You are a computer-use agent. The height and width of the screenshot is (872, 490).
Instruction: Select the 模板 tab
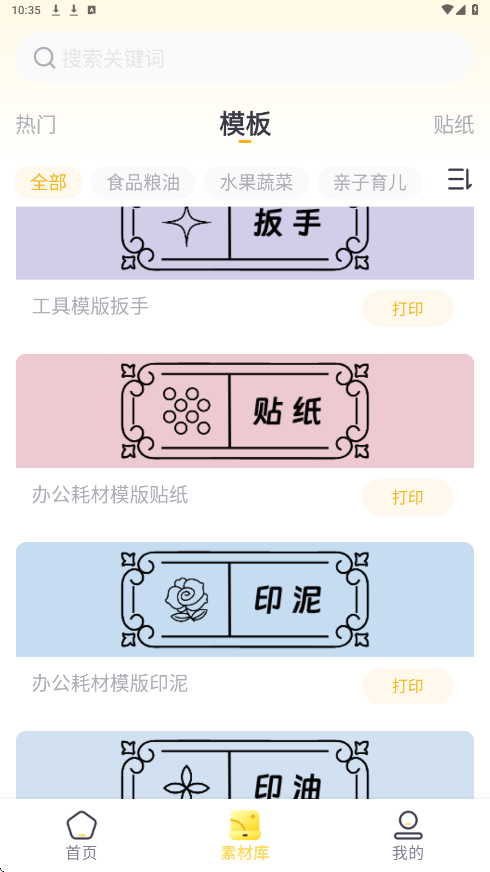pyautogui.click(x=245, y=124)
